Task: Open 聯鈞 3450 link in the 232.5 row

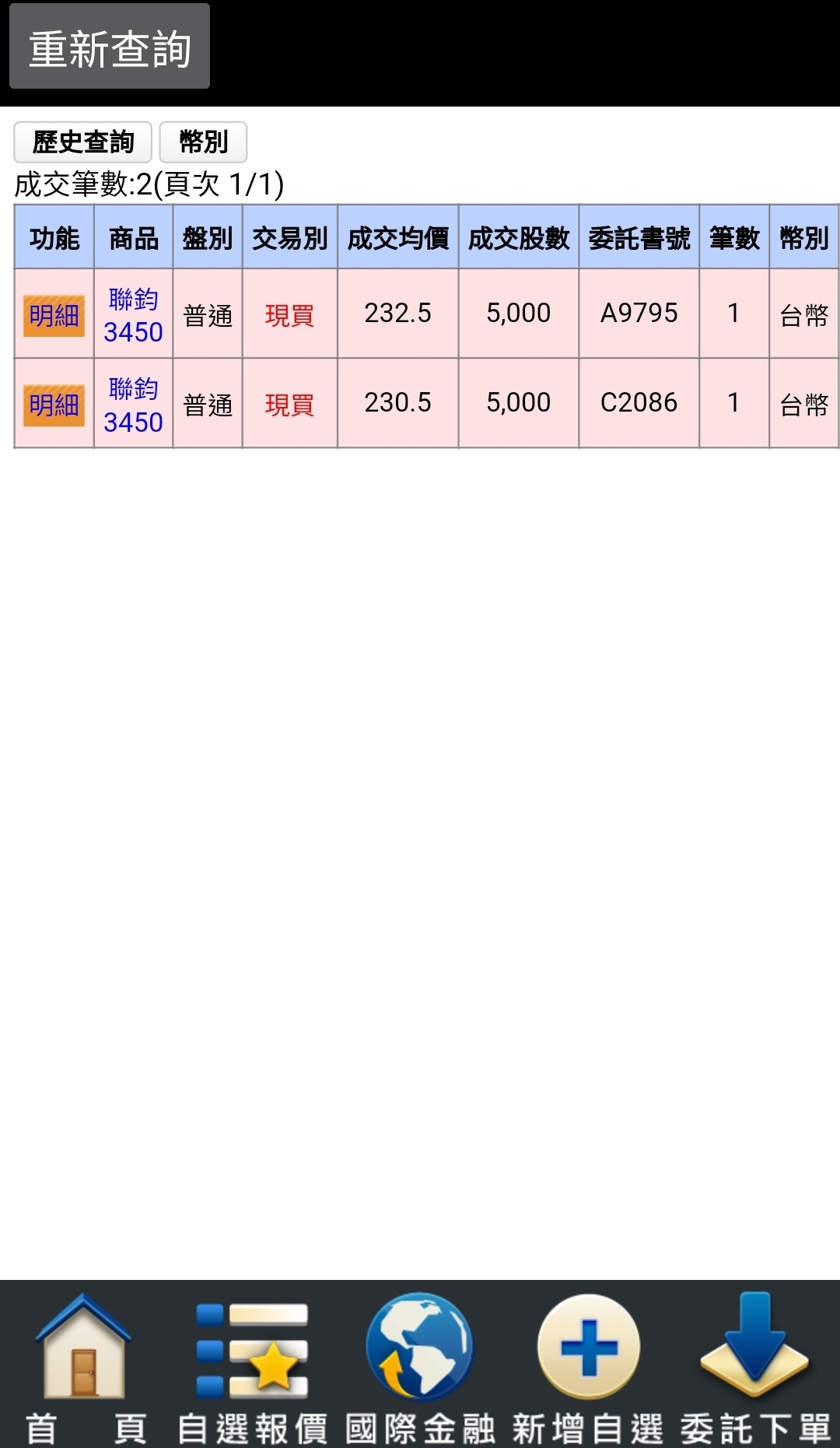Action: point(133,315)
